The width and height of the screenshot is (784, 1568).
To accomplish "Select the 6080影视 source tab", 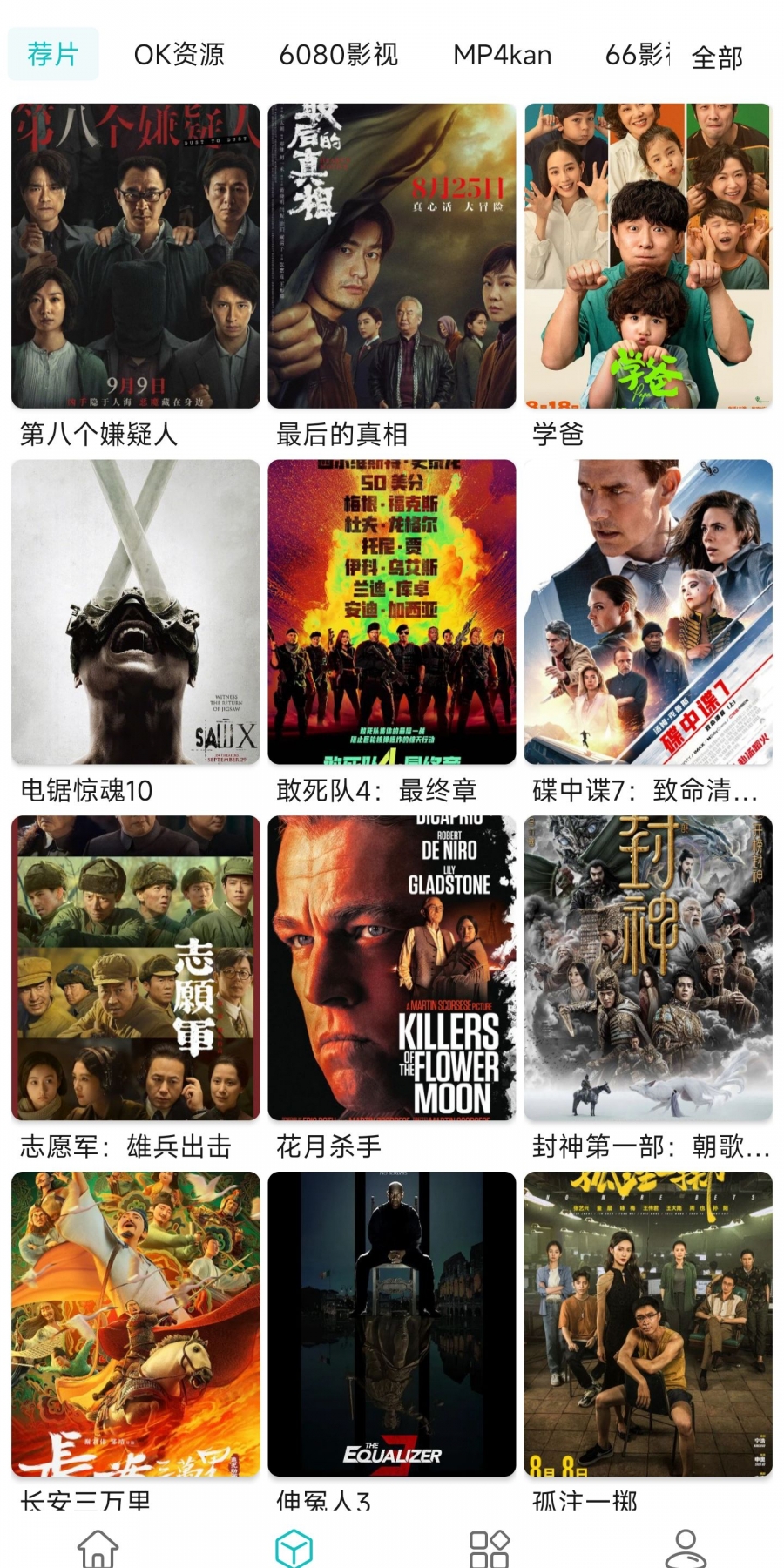I will pos(338,55).
